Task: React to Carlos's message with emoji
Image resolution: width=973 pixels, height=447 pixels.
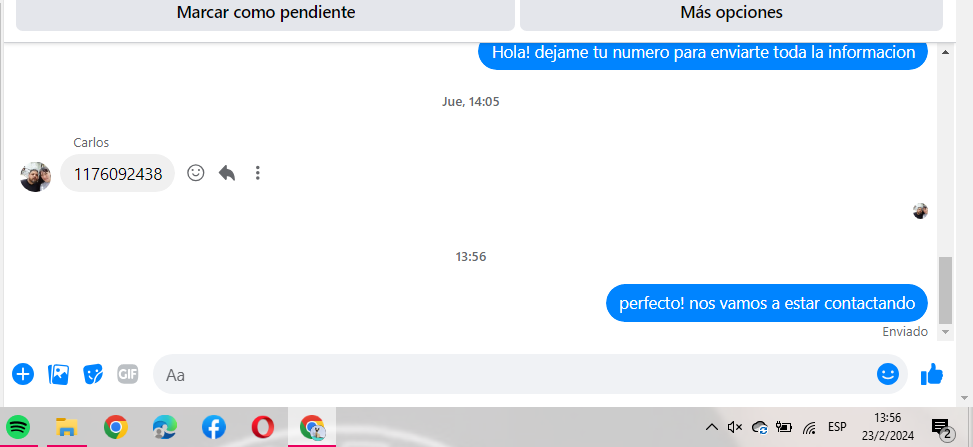Action: click(196, 173)
